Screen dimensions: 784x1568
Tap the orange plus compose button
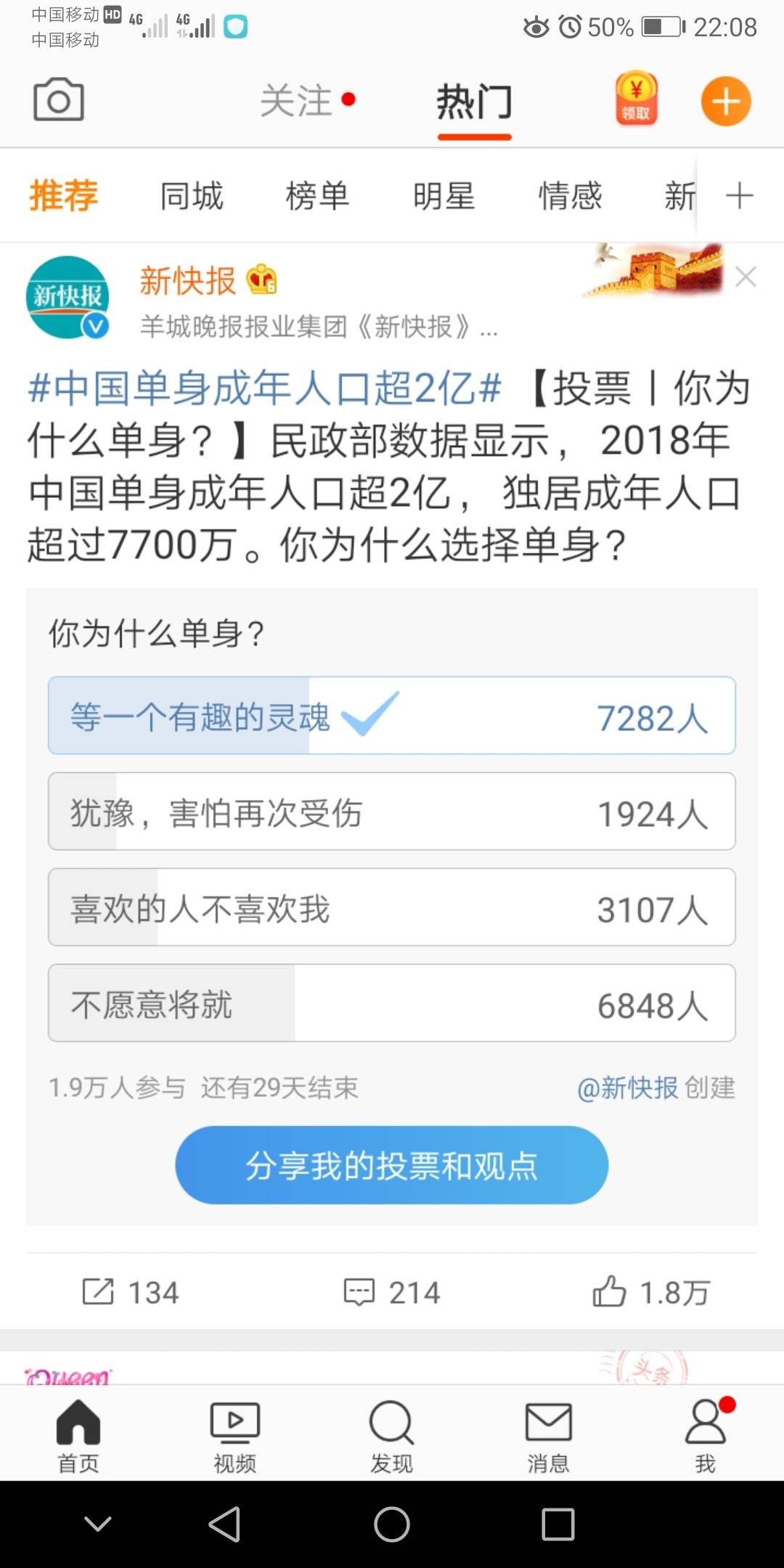(x=726, y=101)
